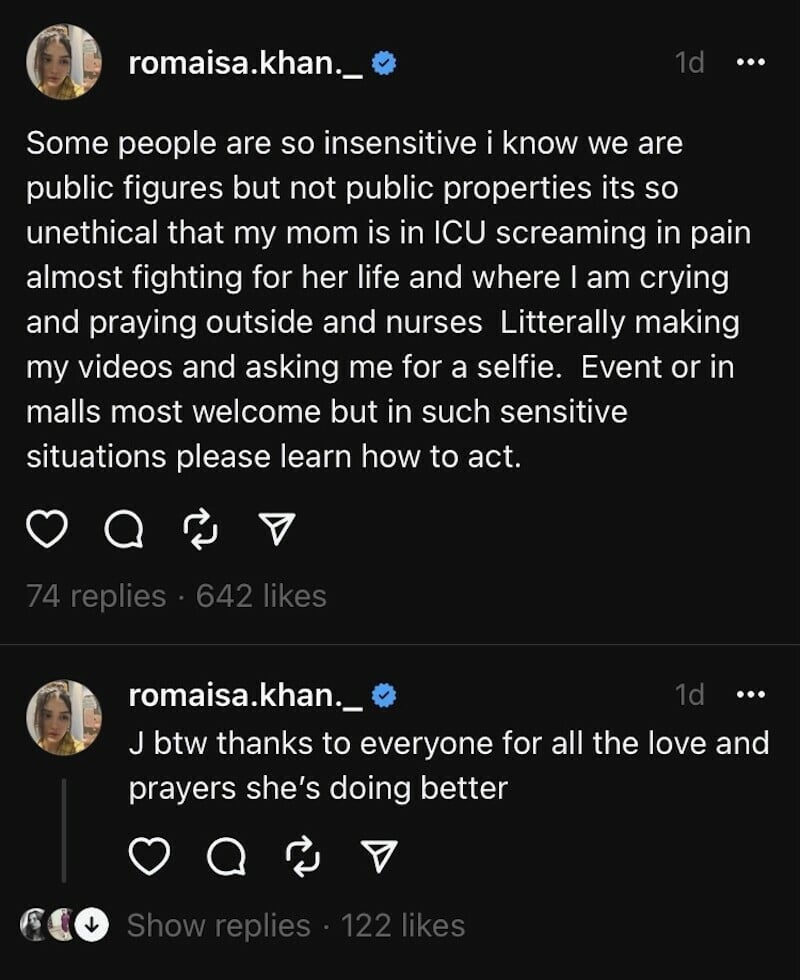
Task: Open romaisa.khan._ profile from the first post
Action: 246,63
